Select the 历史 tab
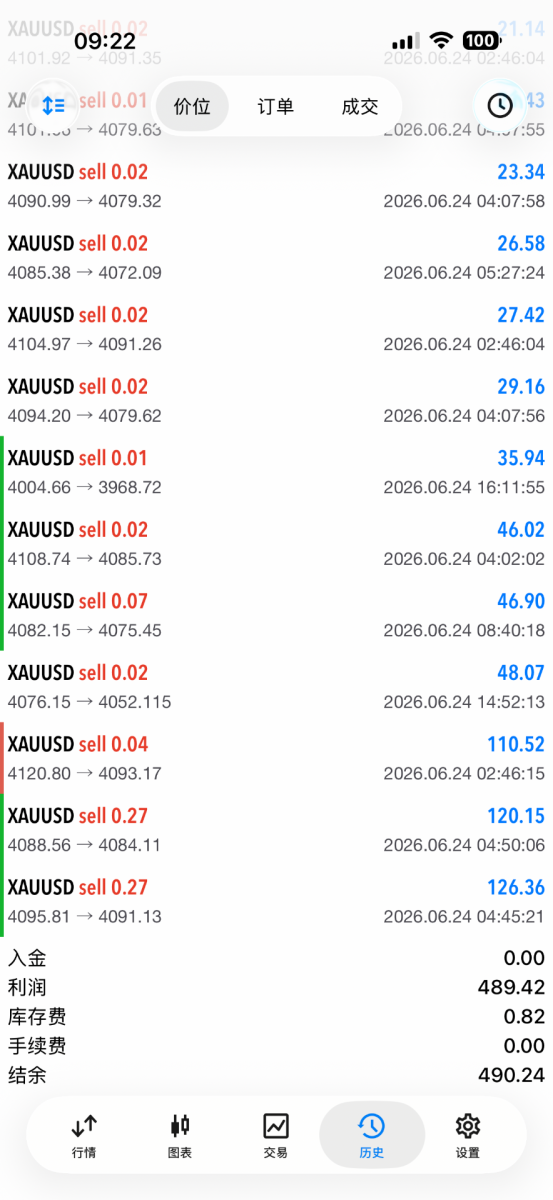Viewport: 553px width, 1200px height. pos(372,1136)
